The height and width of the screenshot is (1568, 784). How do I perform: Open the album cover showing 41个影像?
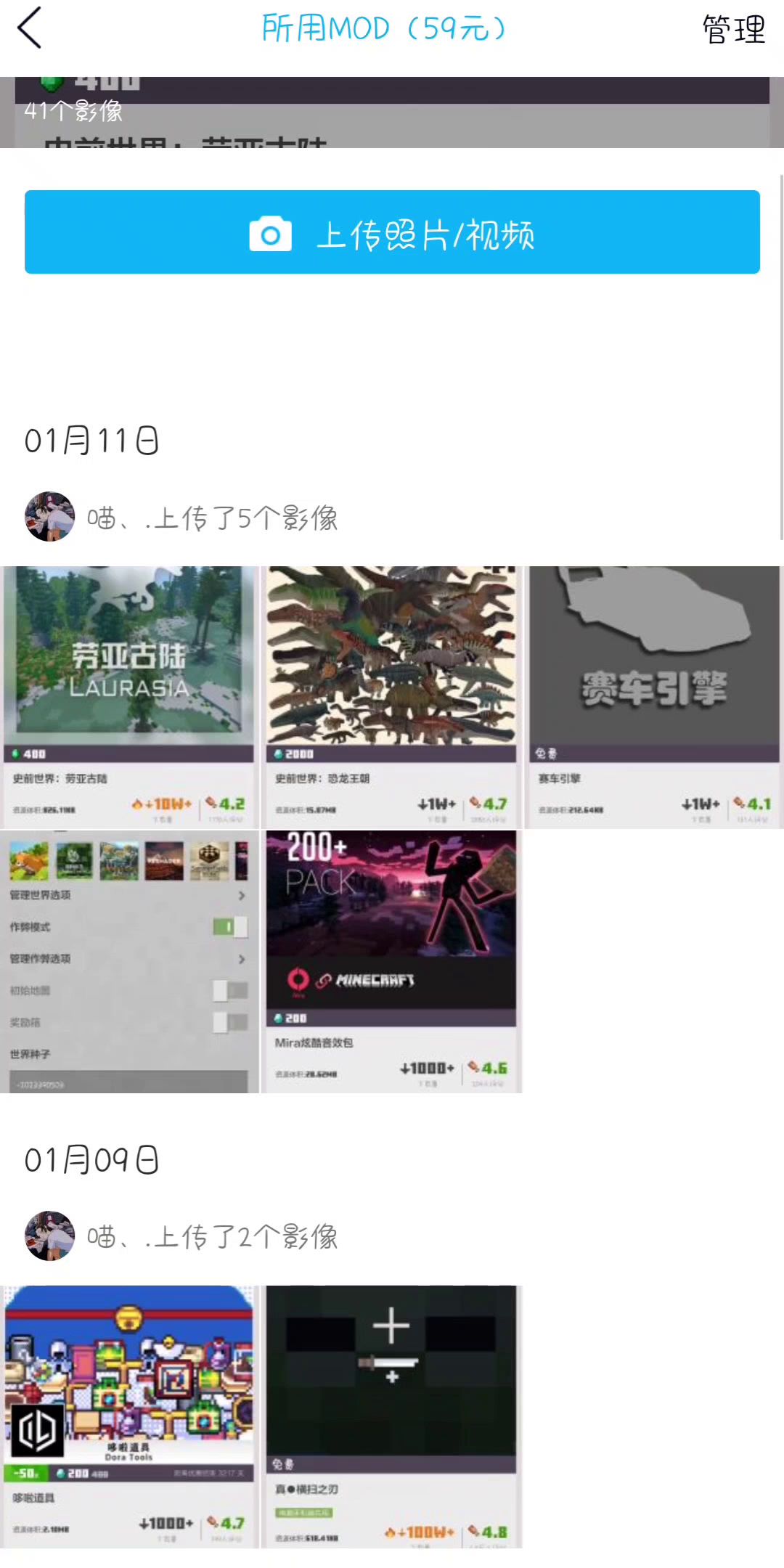pyautogui.click(x=392, y=113)
